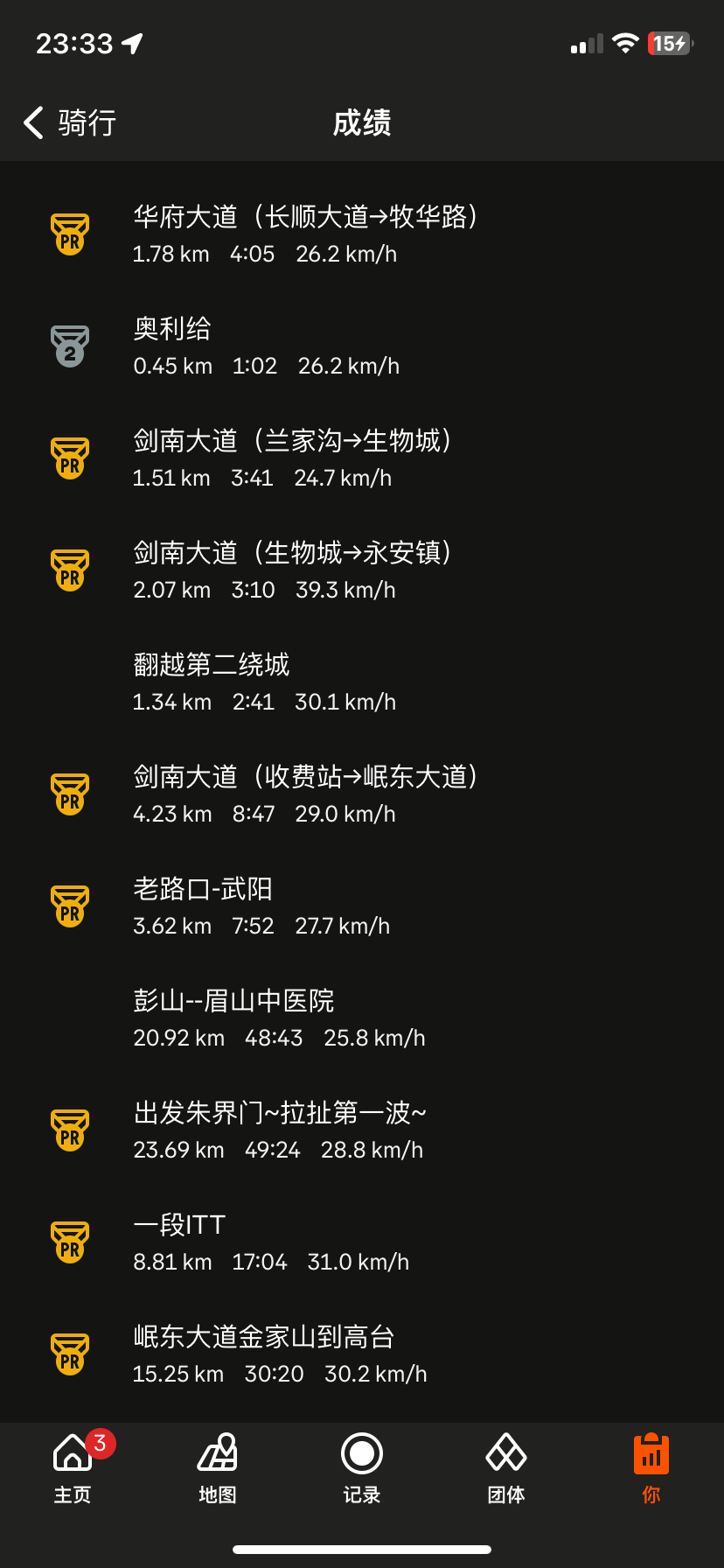Open the 奥利给 segment result
Screen dimensions: 724x1568
362,346
